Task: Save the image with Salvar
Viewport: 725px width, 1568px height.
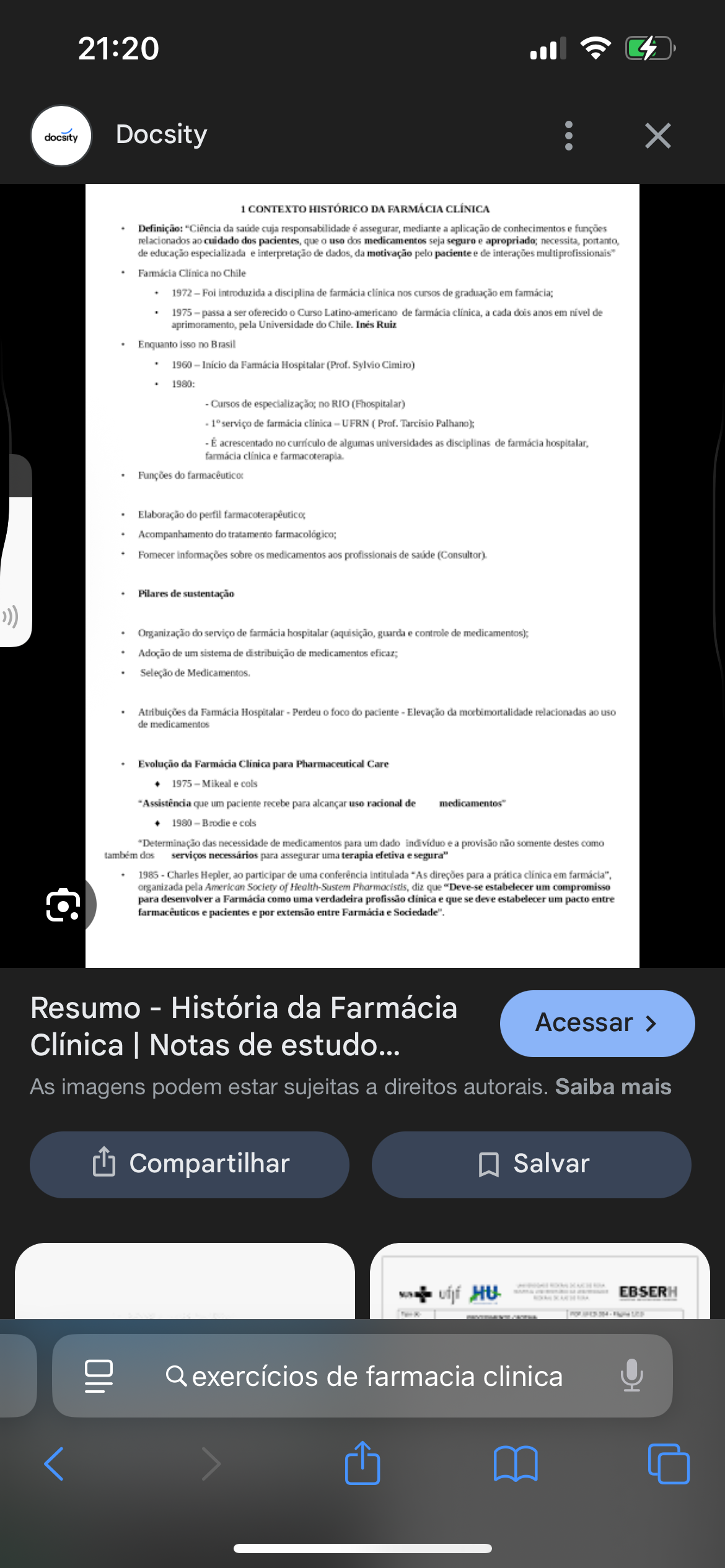Action: (532, 1164)
